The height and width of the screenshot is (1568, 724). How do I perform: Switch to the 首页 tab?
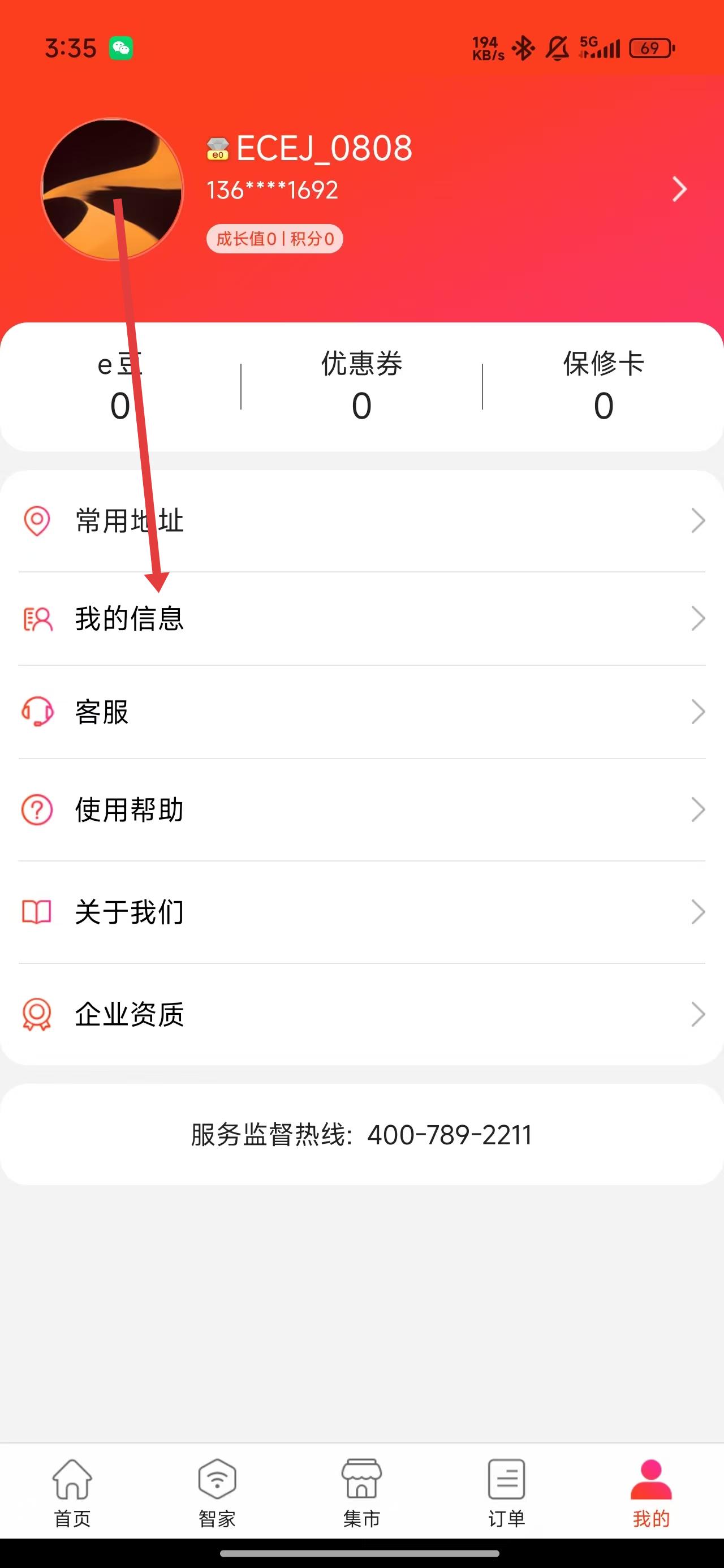tap(72, 1492)
